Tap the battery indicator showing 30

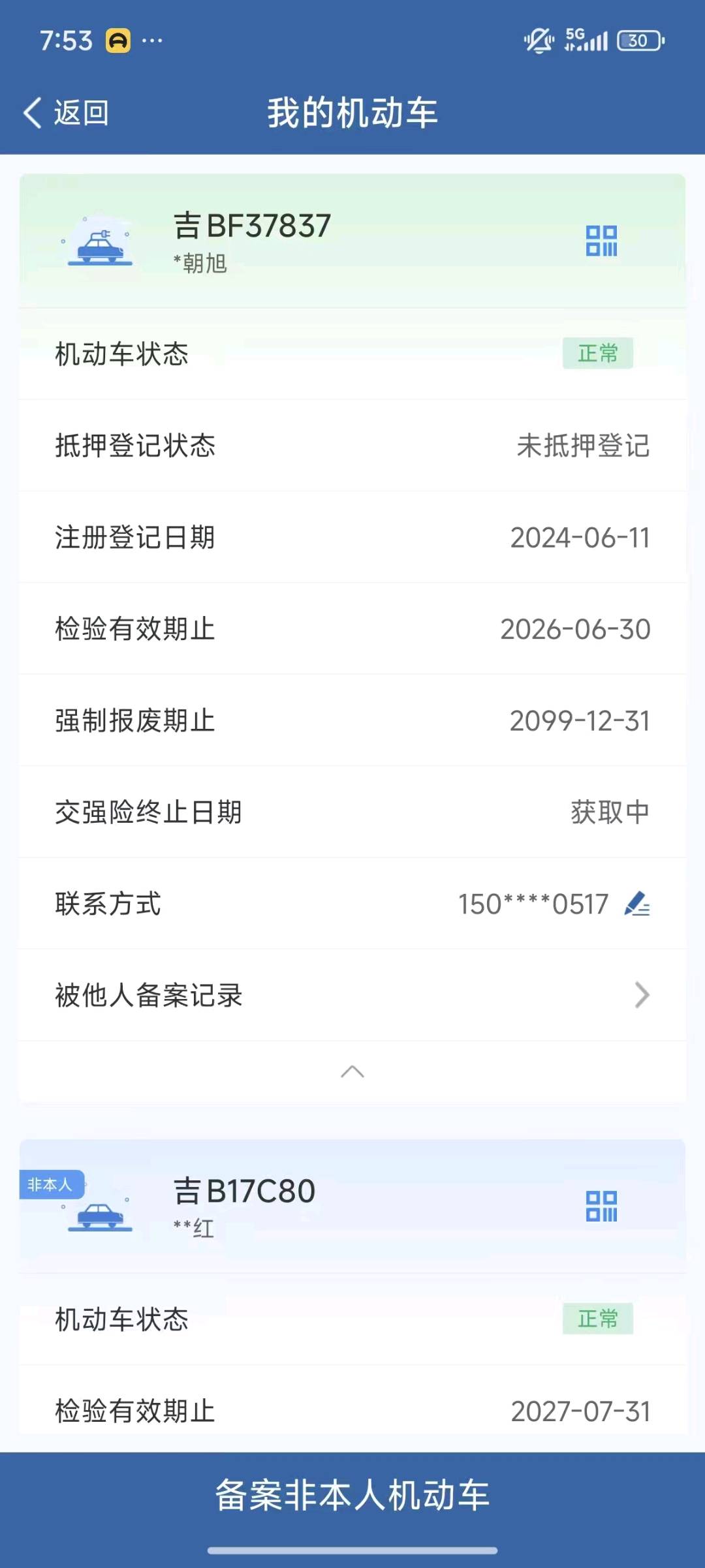pos(640,40)
